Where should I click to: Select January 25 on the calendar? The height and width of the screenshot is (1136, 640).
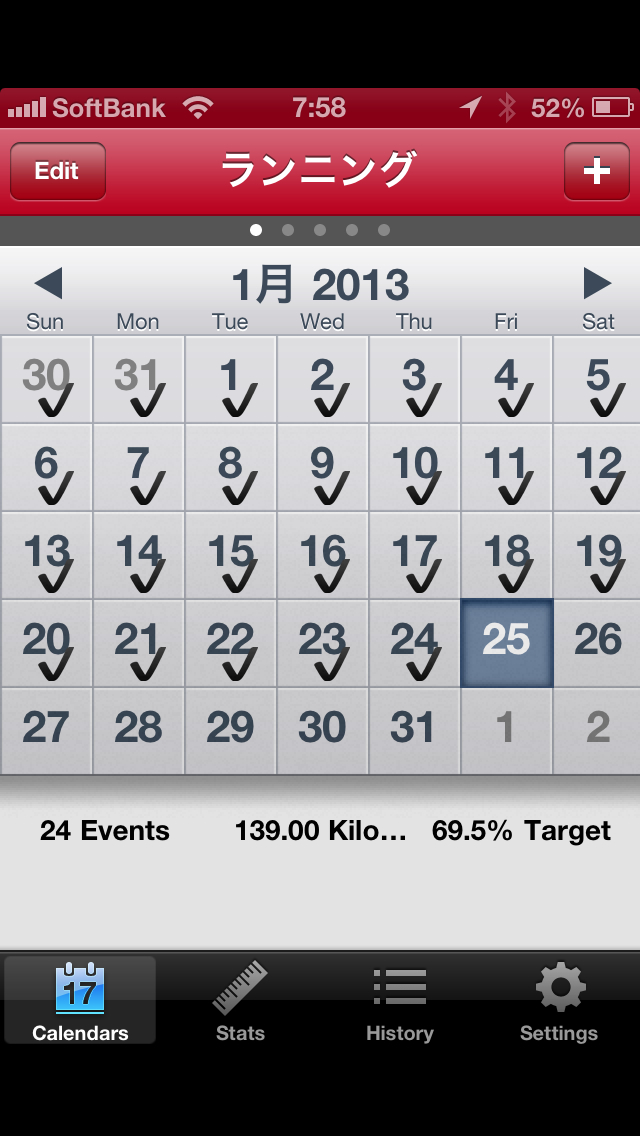[506, 643]
